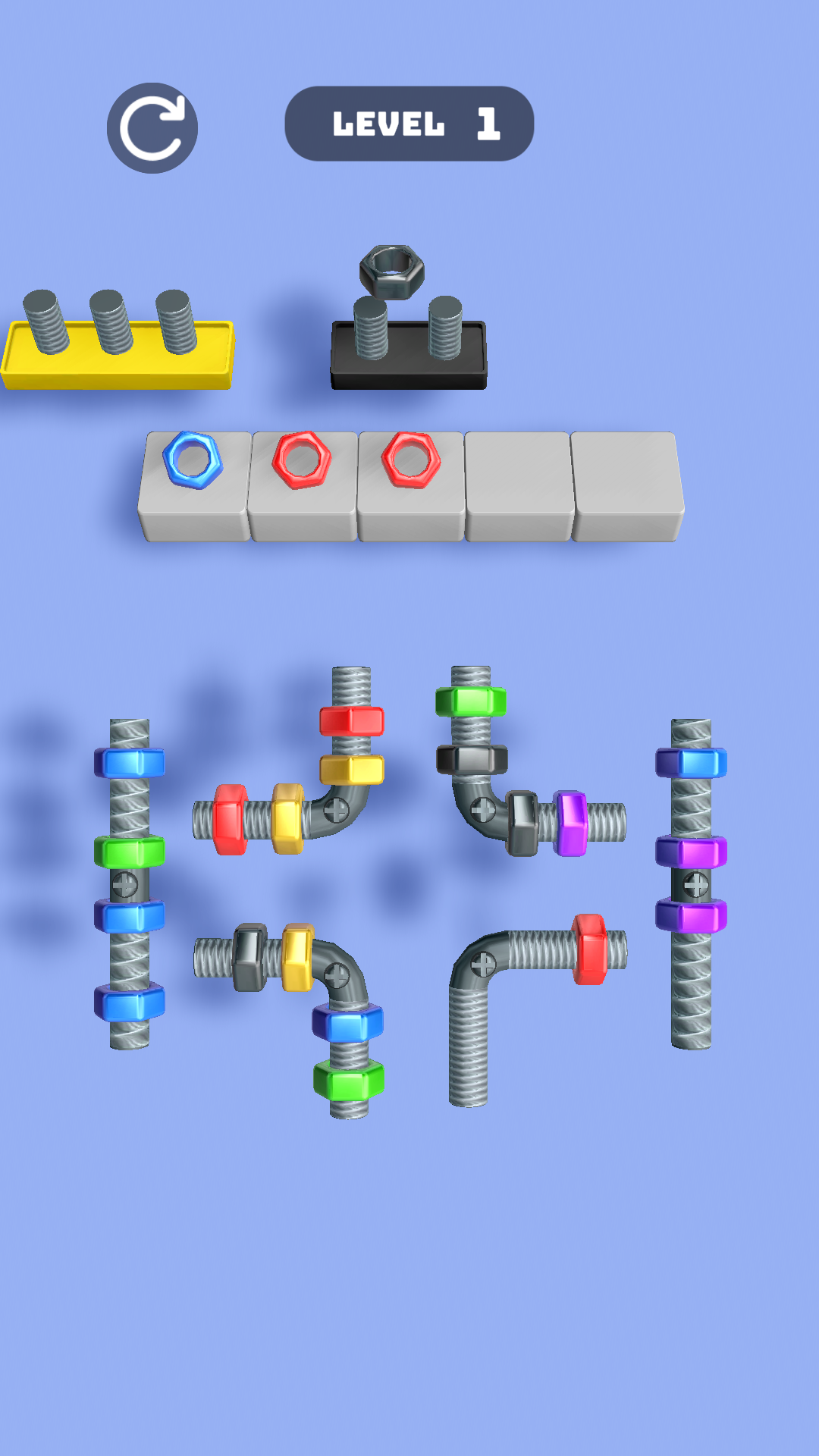The height and width of the screenshot is (1456, 819).
Task: Select the blue nut on the purple-nut straight bolt
Action: (691, 763)
